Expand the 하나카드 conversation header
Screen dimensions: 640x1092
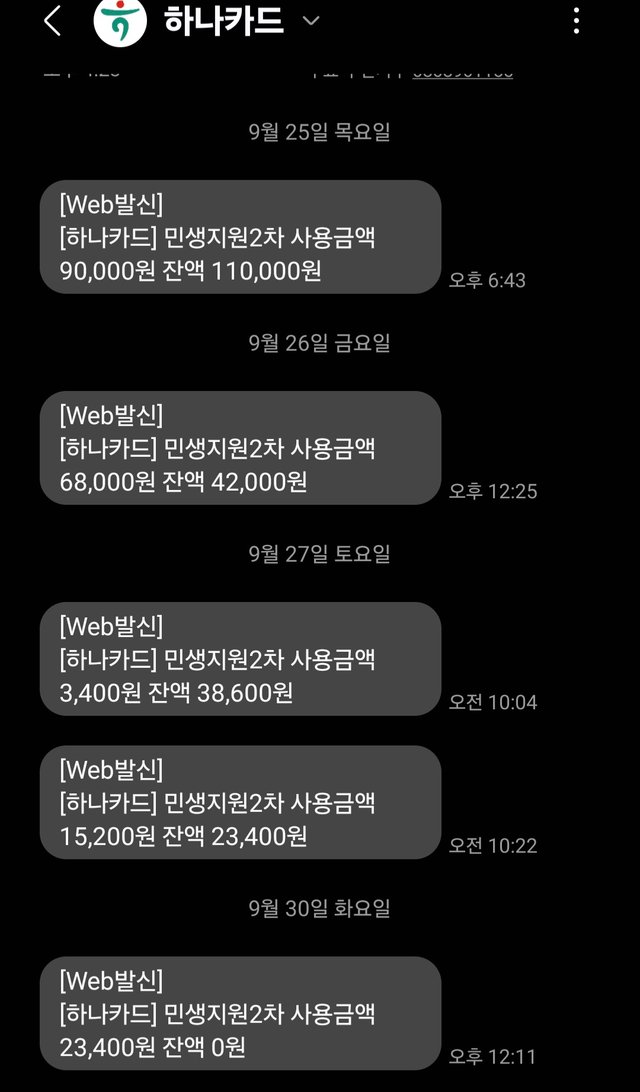(311, 21)
